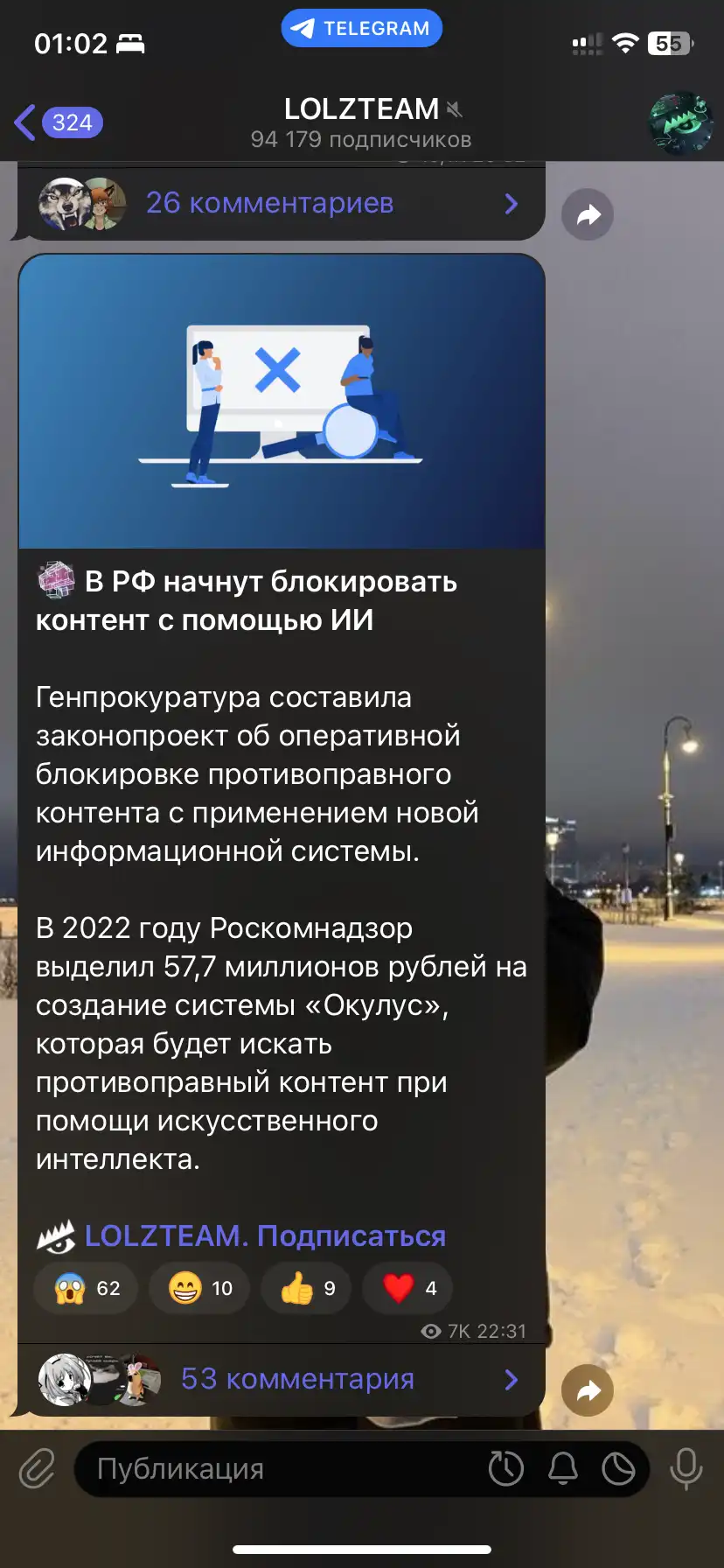React with the shocked face emoji
The image size is (724, 1568).
coord(86,1288)
